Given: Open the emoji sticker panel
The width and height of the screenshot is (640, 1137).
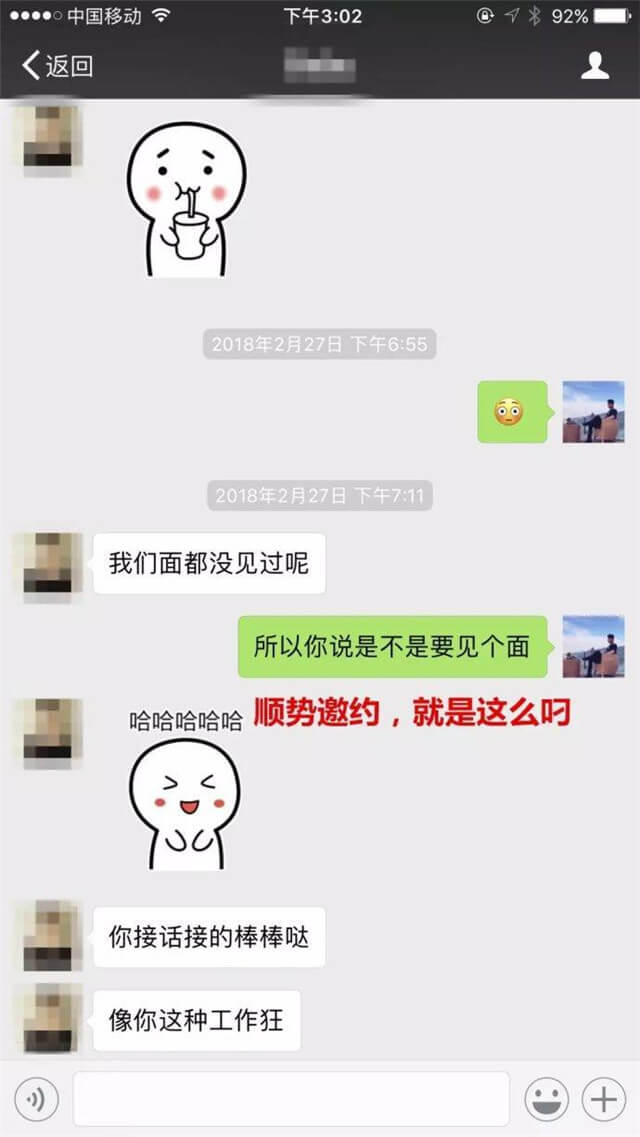Looking at the screenshot, I should point(546,1100).
